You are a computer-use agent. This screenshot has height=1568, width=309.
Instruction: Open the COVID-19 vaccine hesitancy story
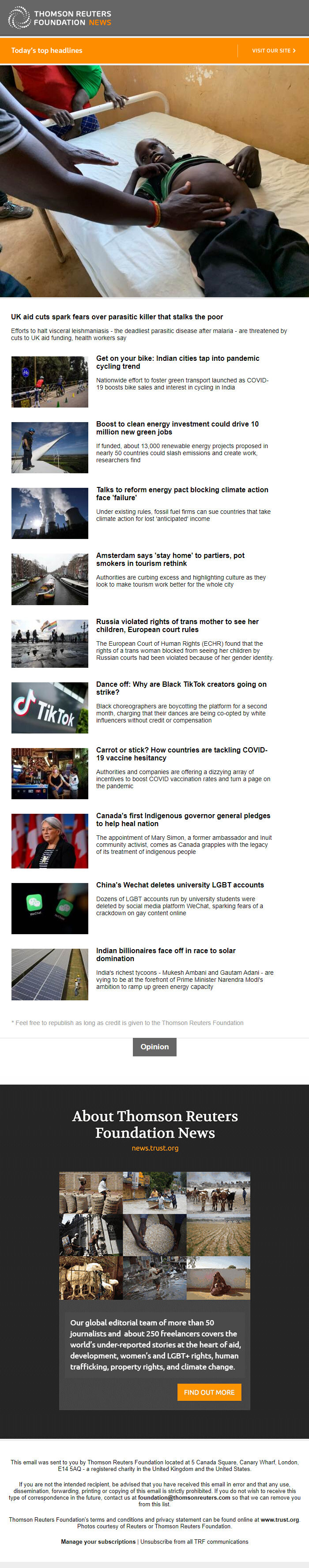pyautogui.click(x=181, y=753)
